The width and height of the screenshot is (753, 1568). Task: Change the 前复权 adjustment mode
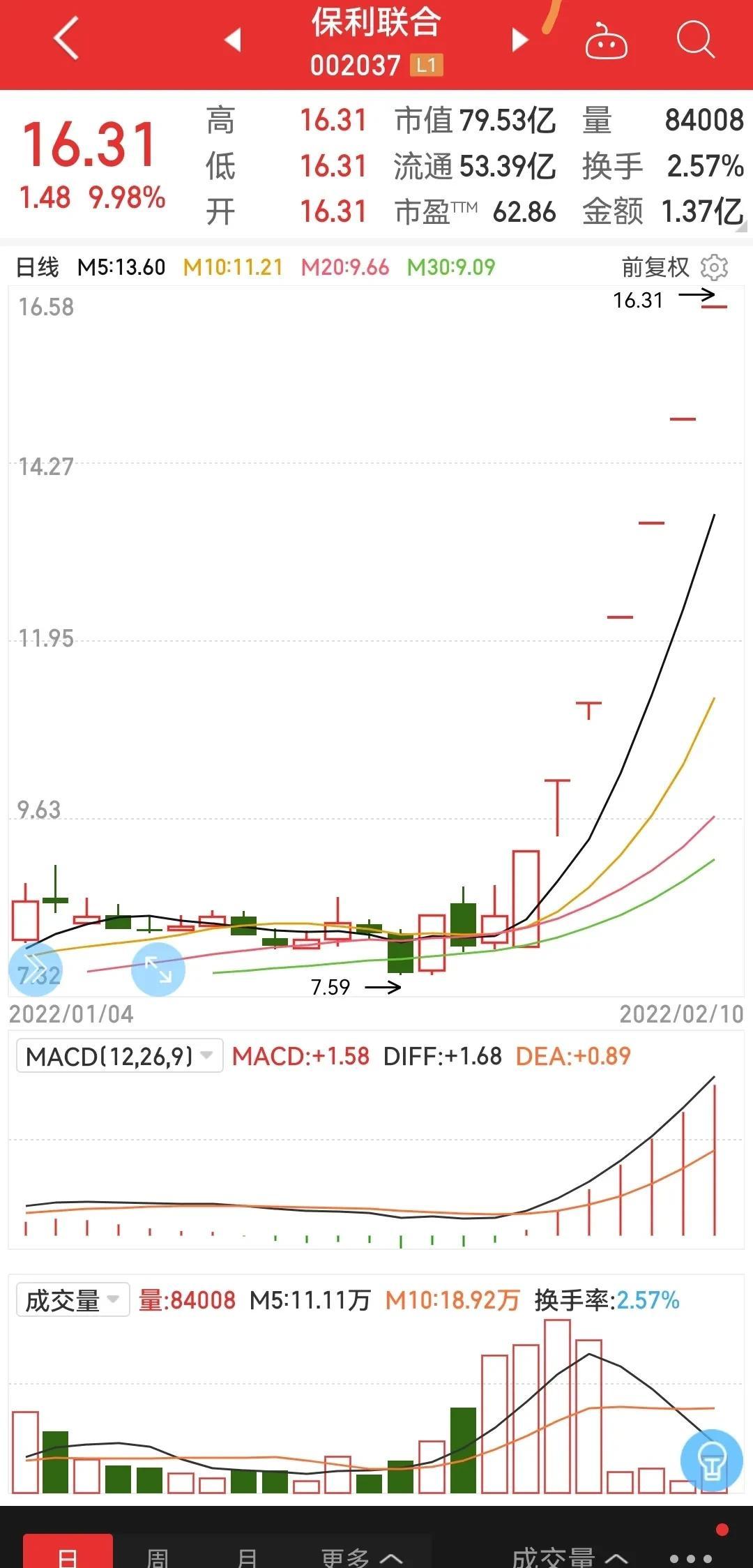[x=655, y=267]
